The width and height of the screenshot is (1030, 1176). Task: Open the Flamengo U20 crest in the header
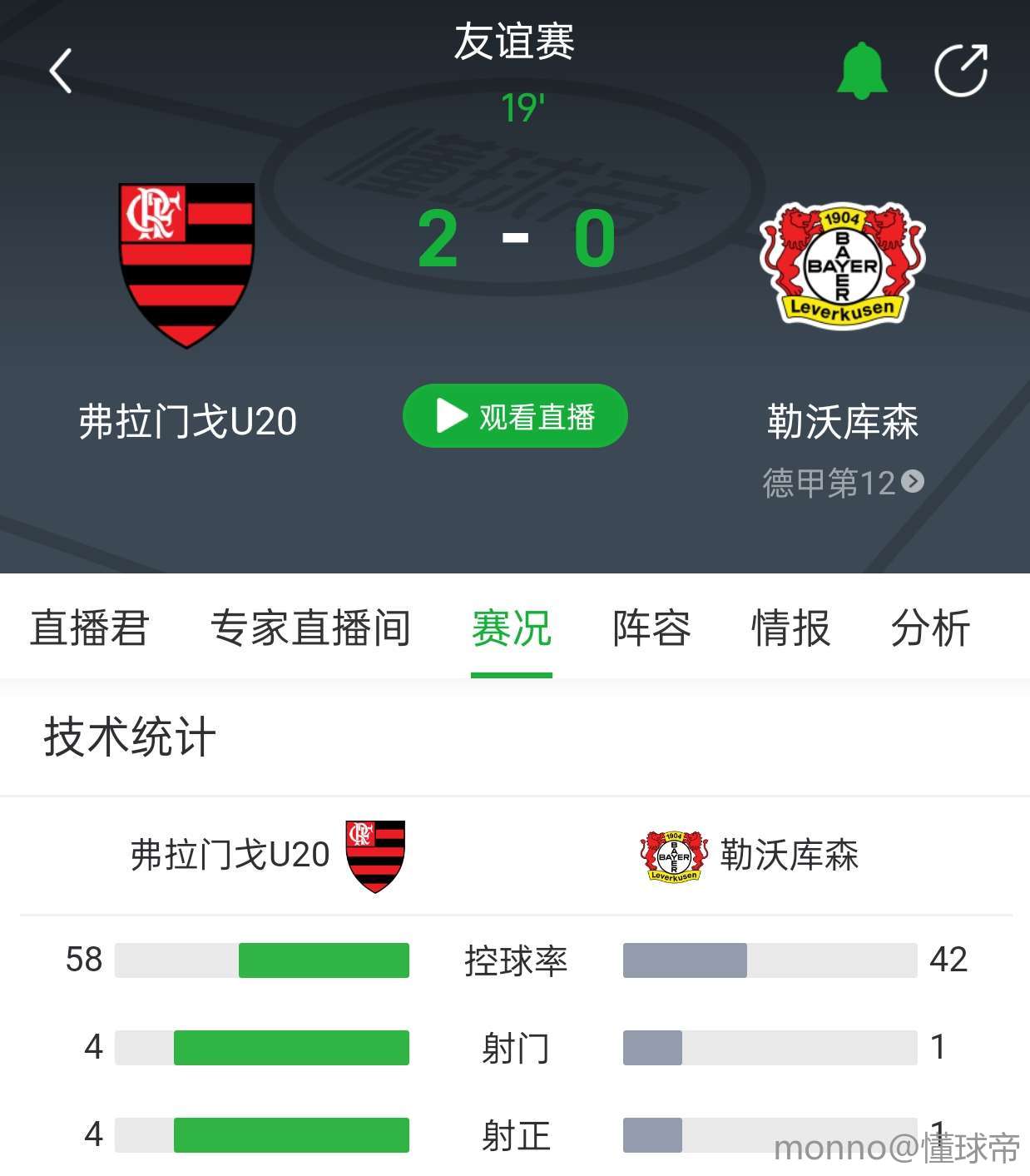[186, 265]
